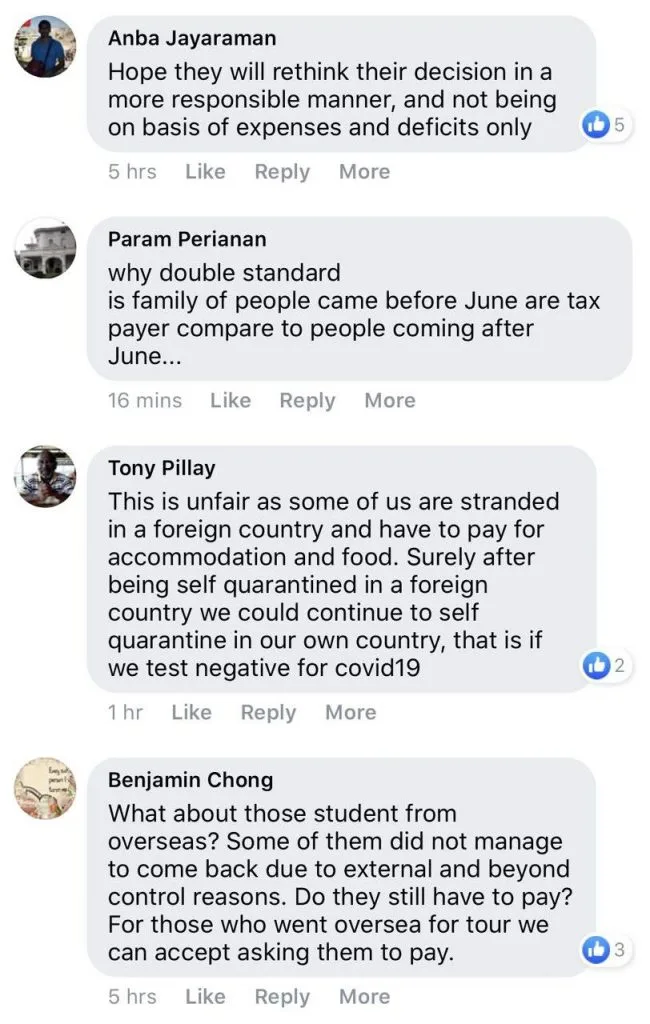The height and width of the screenshot is (1024, 650).
Task: Like Benjamin Chong's comment
Action: [x=205, y=997]
